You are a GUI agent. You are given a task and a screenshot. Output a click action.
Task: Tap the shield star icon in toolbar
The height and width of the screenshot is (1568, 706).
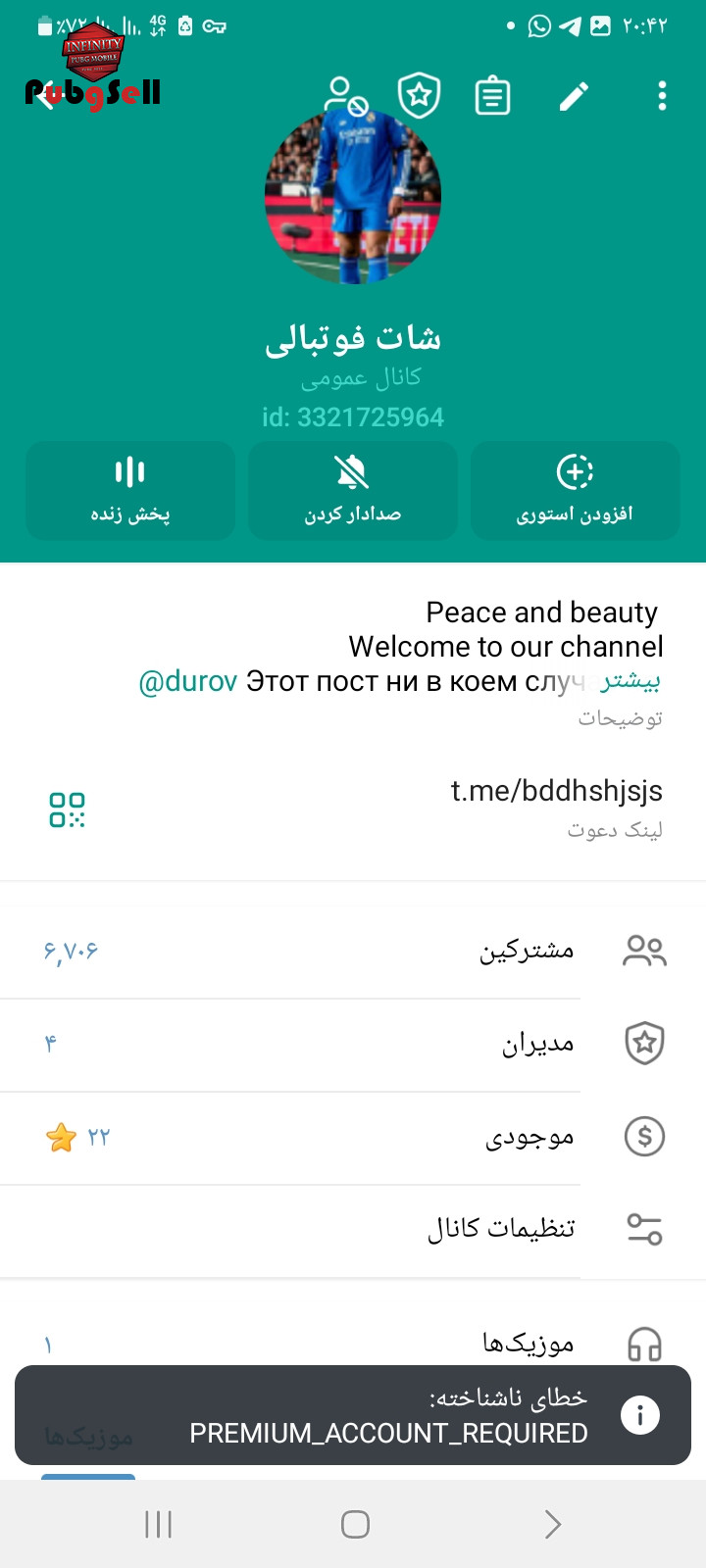click(419, 96)
